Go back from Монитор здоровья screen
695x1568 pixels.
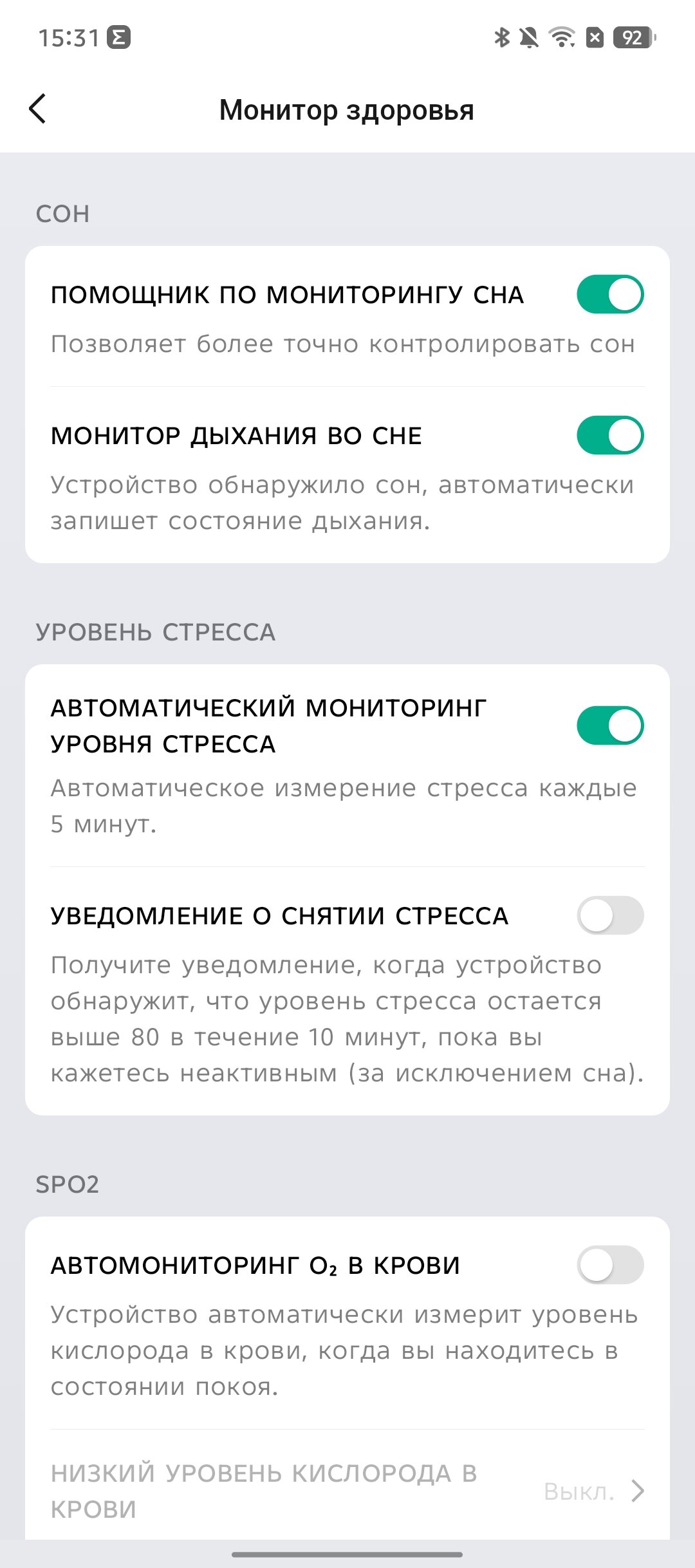[x=38, y=109]
